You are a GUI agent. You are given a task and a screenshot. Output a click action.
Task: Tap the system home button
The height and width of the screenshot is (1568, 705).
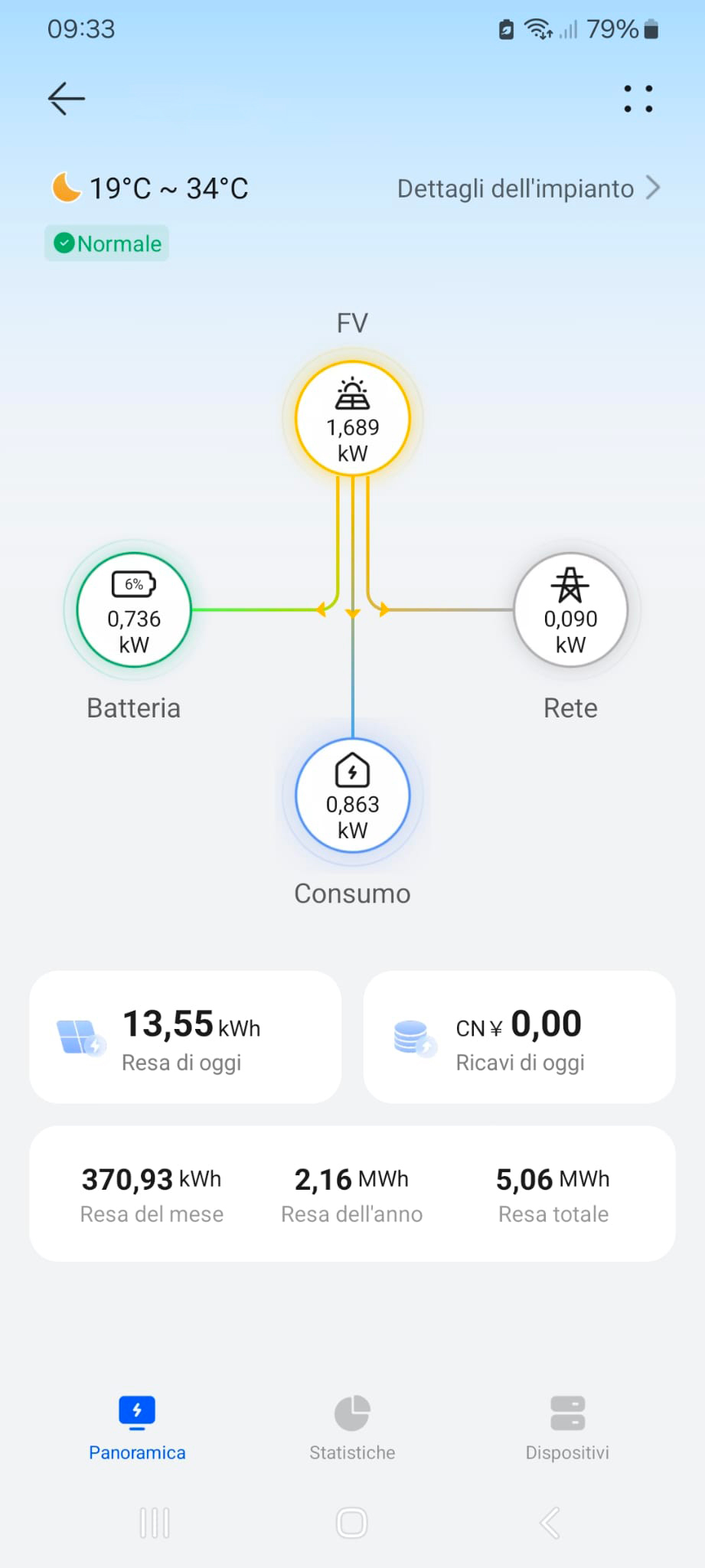(352, 1523)
